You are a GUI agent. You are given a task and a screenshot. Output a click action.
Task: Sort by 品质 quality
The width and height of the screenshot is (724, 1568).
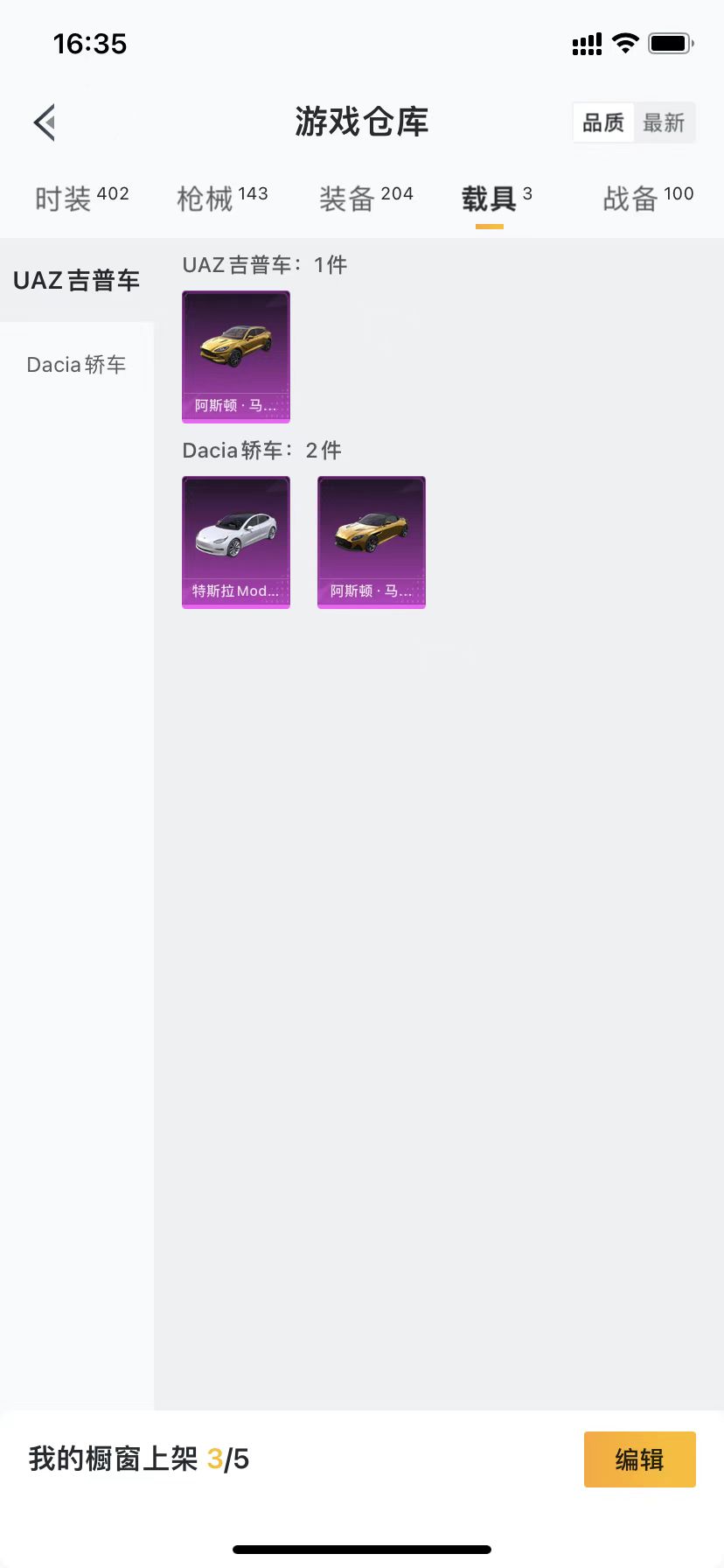coord(603,122)
